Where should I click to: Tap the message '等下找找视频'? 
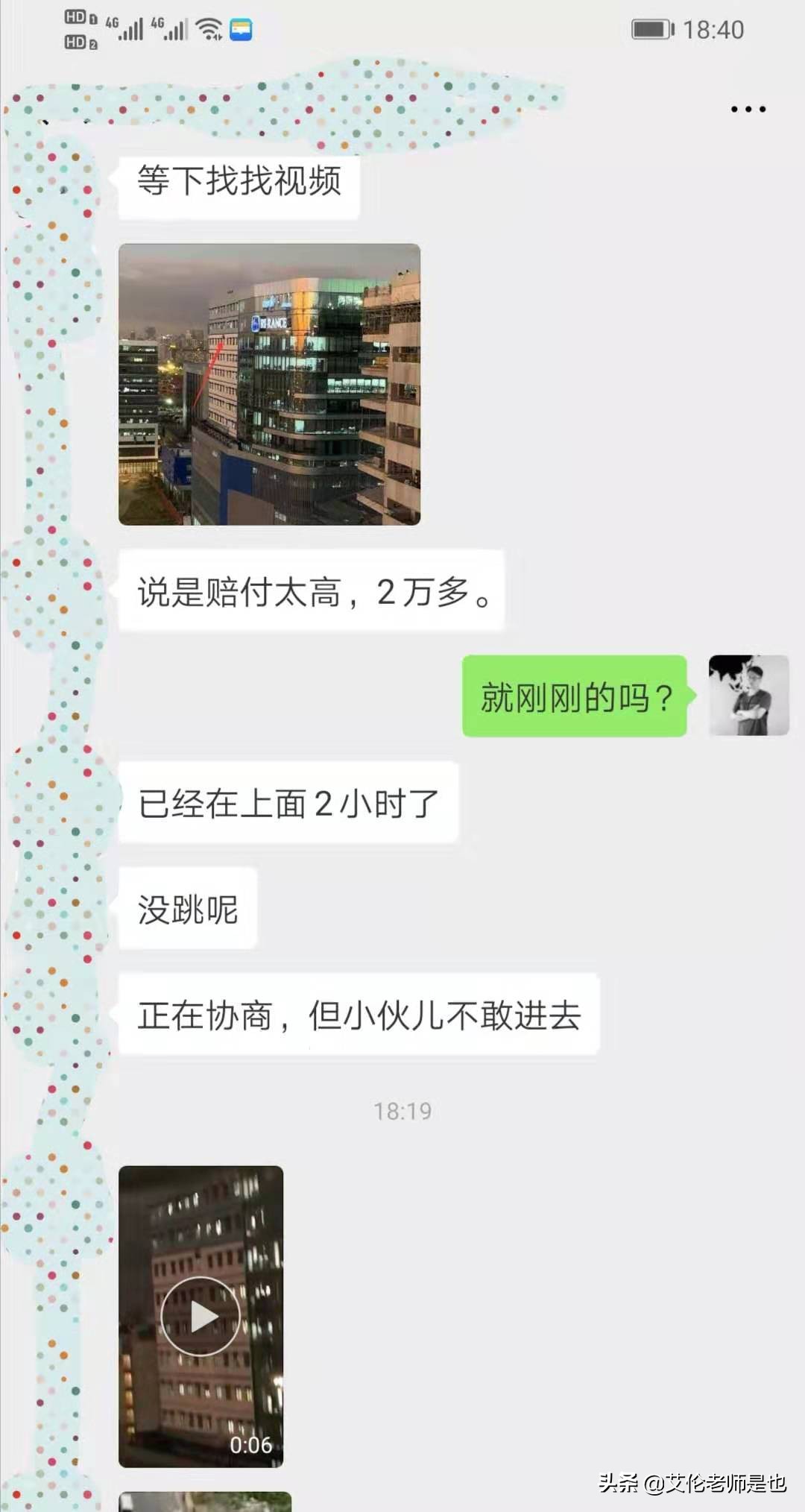pos(240,183)
